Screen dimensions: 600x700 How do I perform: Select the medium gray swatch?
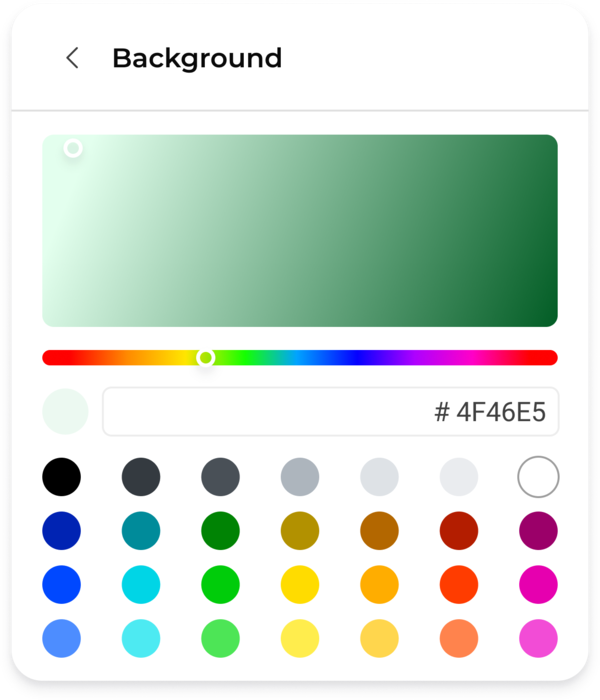click(x=300, y=477)
